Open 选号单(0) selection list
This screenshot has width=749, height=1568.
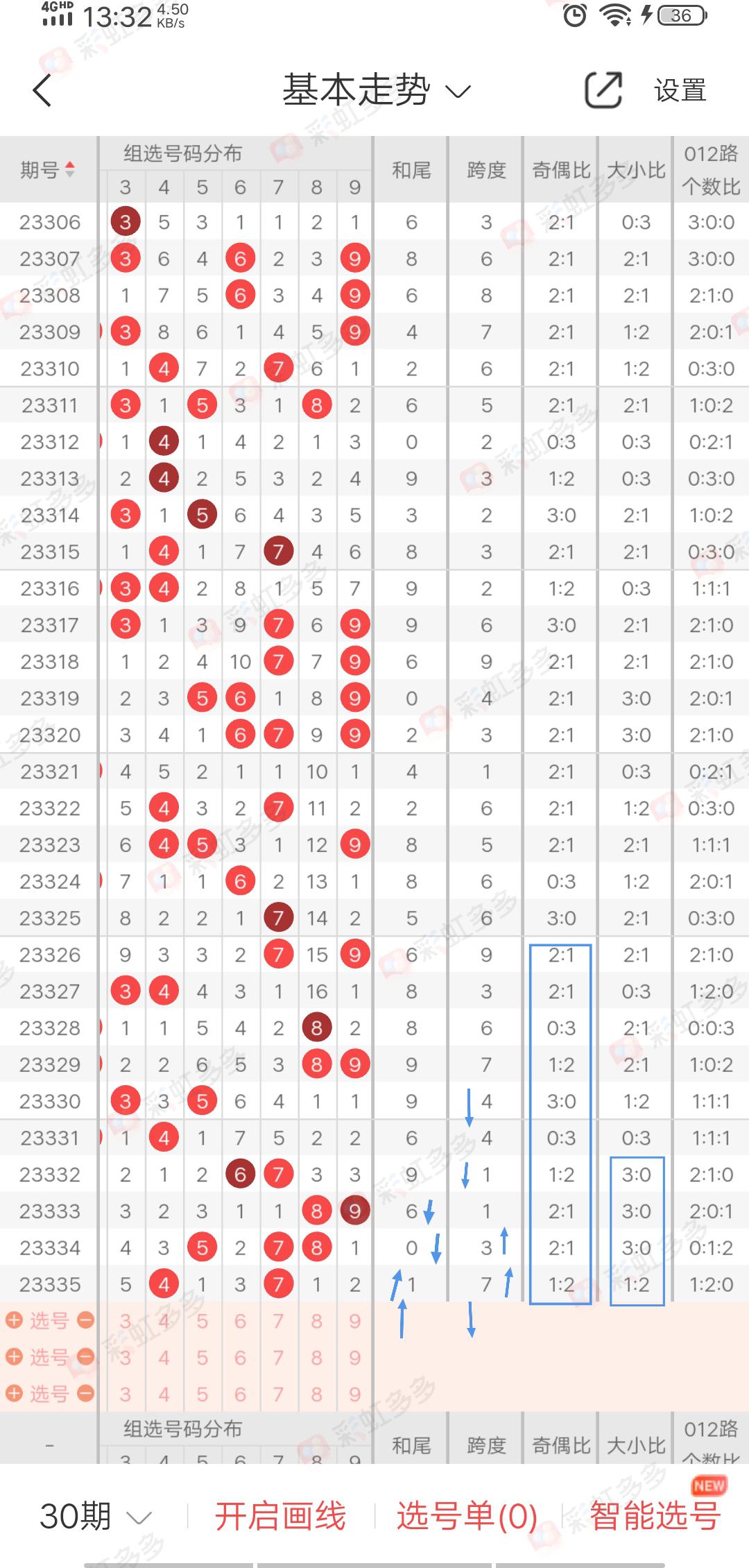[467, 1516]
